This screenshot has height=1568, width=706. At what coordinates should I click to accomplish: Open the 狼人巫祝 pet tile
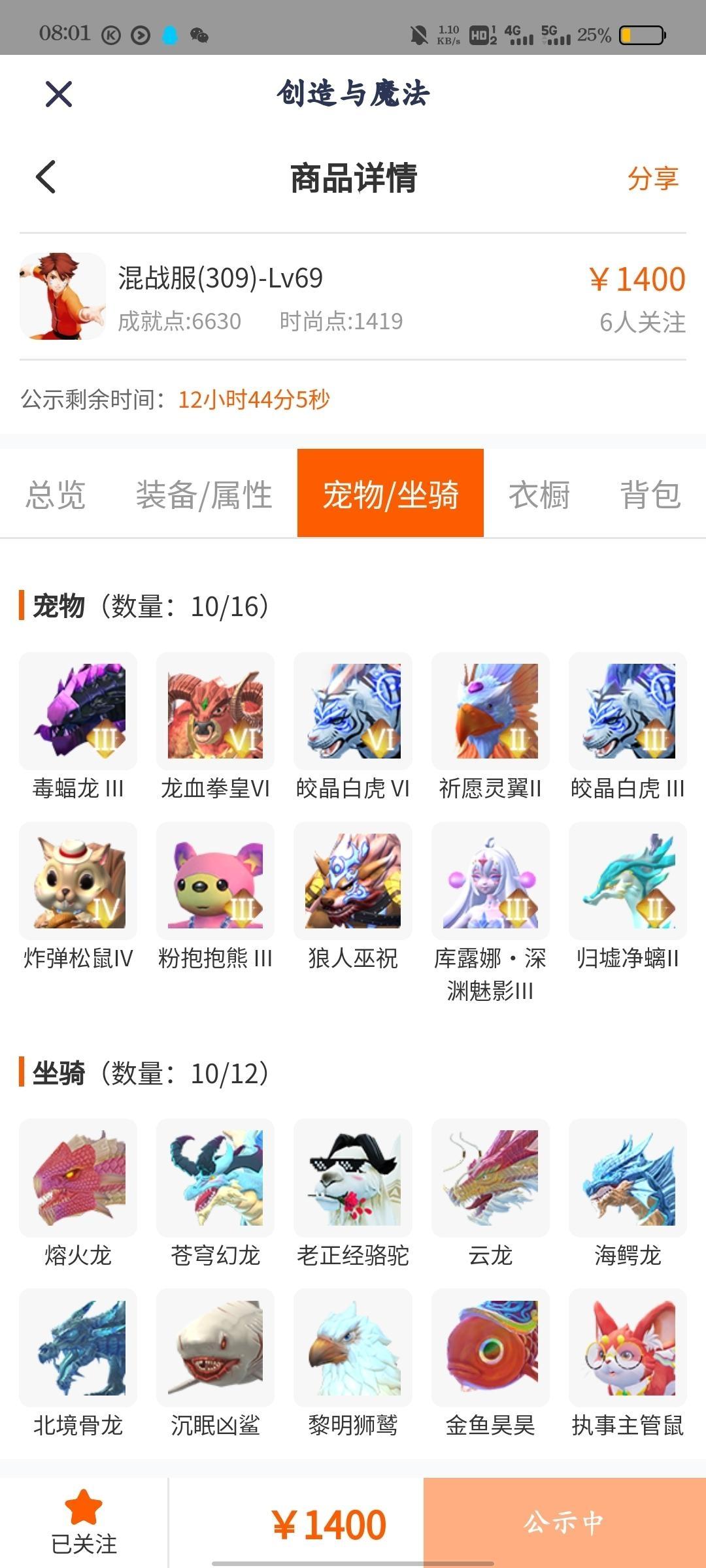coord(353,896)
